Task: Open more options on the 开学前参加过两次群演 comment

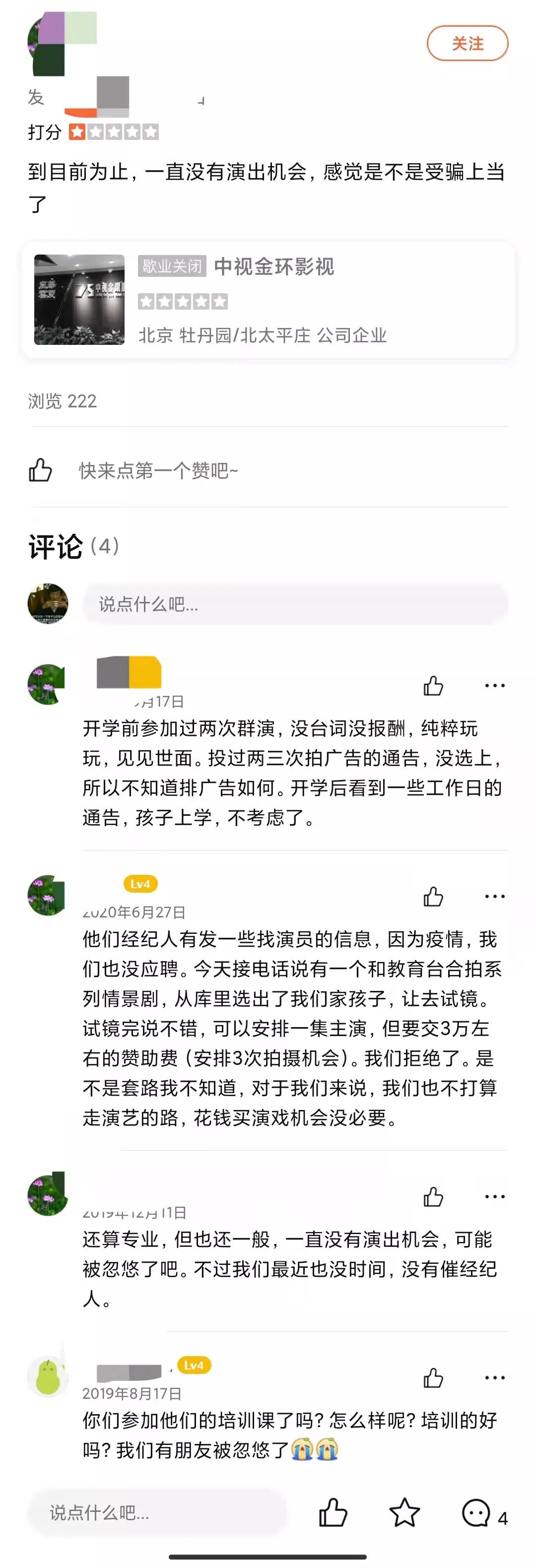Action: 495,684
